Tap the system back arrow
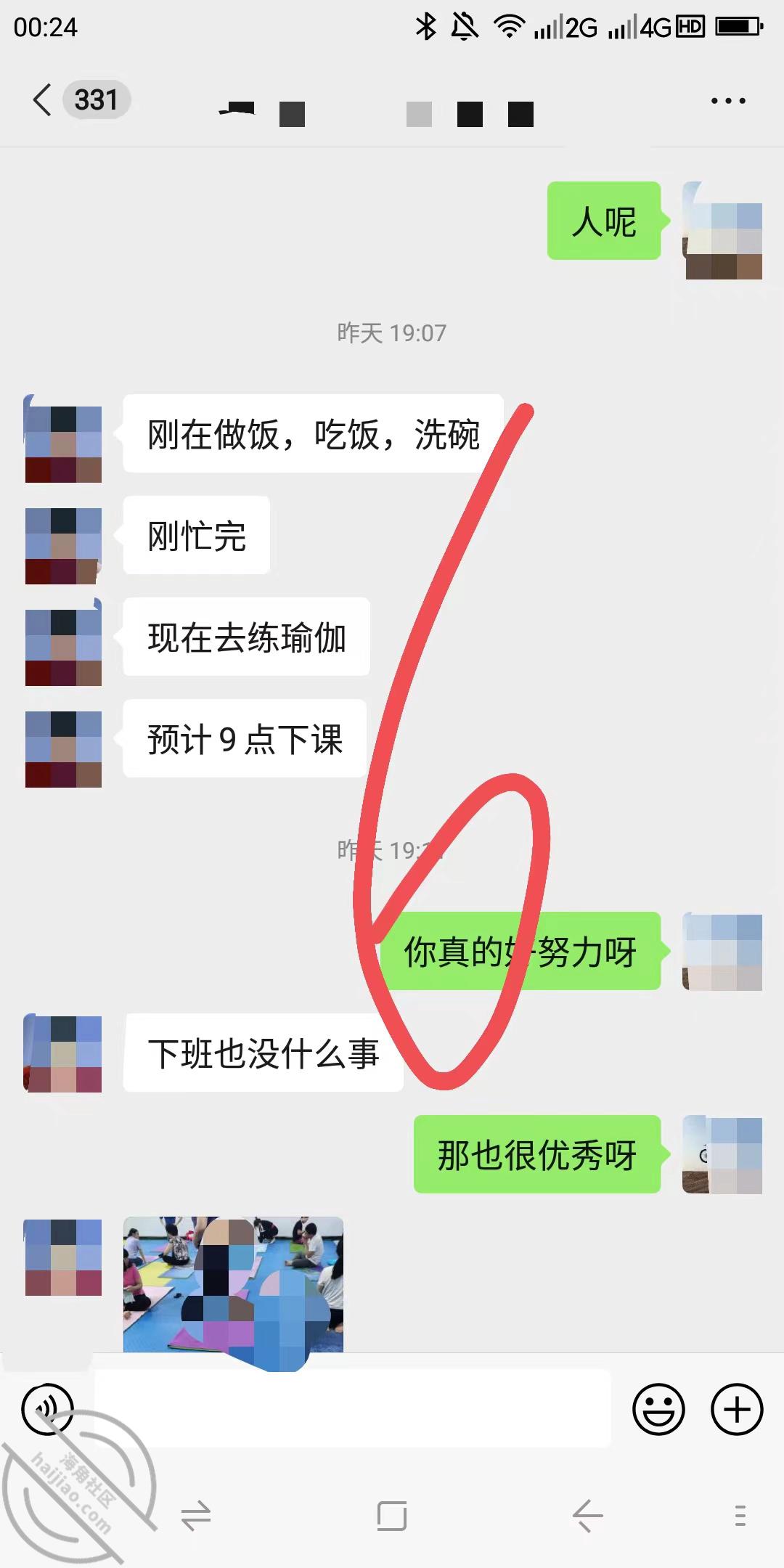This screenshot has width=784, height=1568. 588,1516
